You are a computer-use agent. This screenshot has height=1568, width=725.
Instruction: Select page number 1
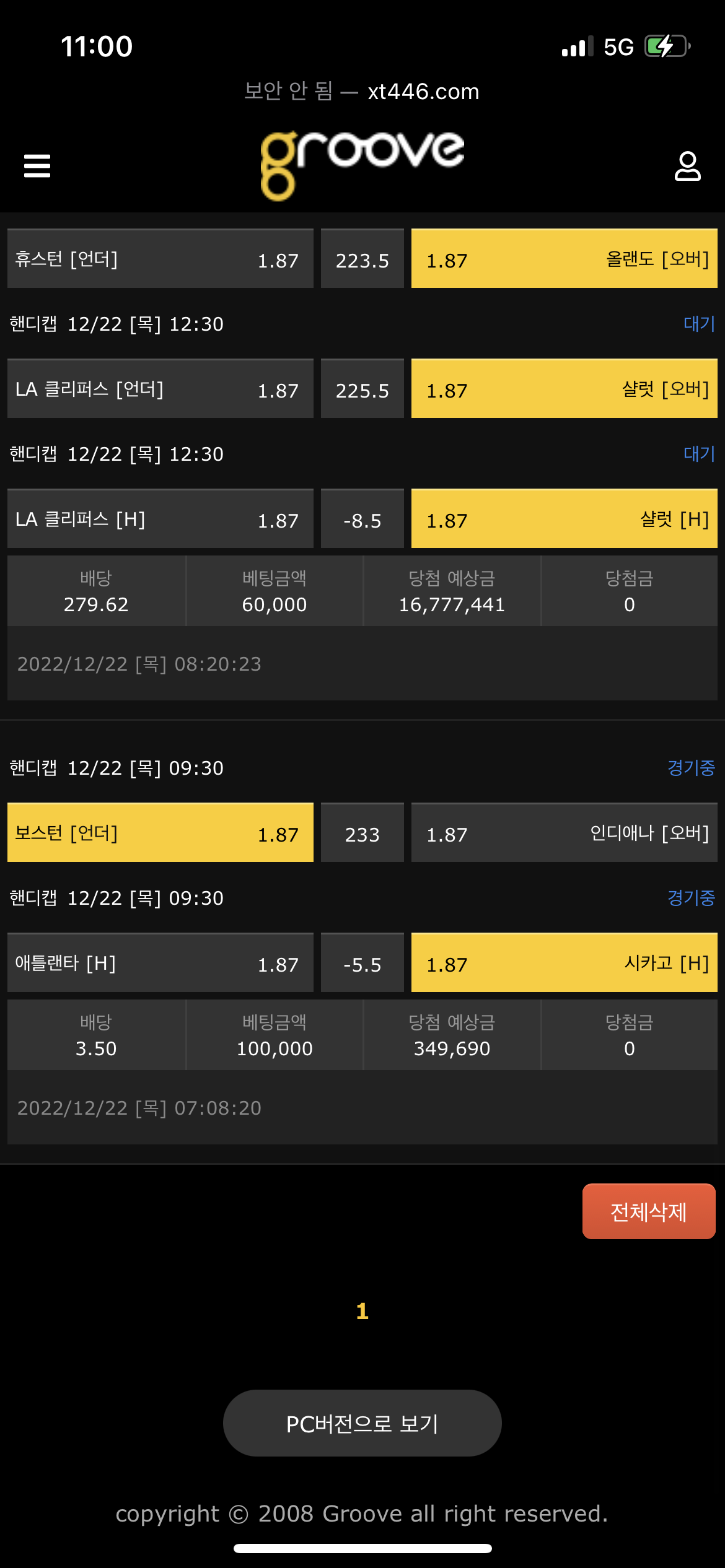point(362,1311)
